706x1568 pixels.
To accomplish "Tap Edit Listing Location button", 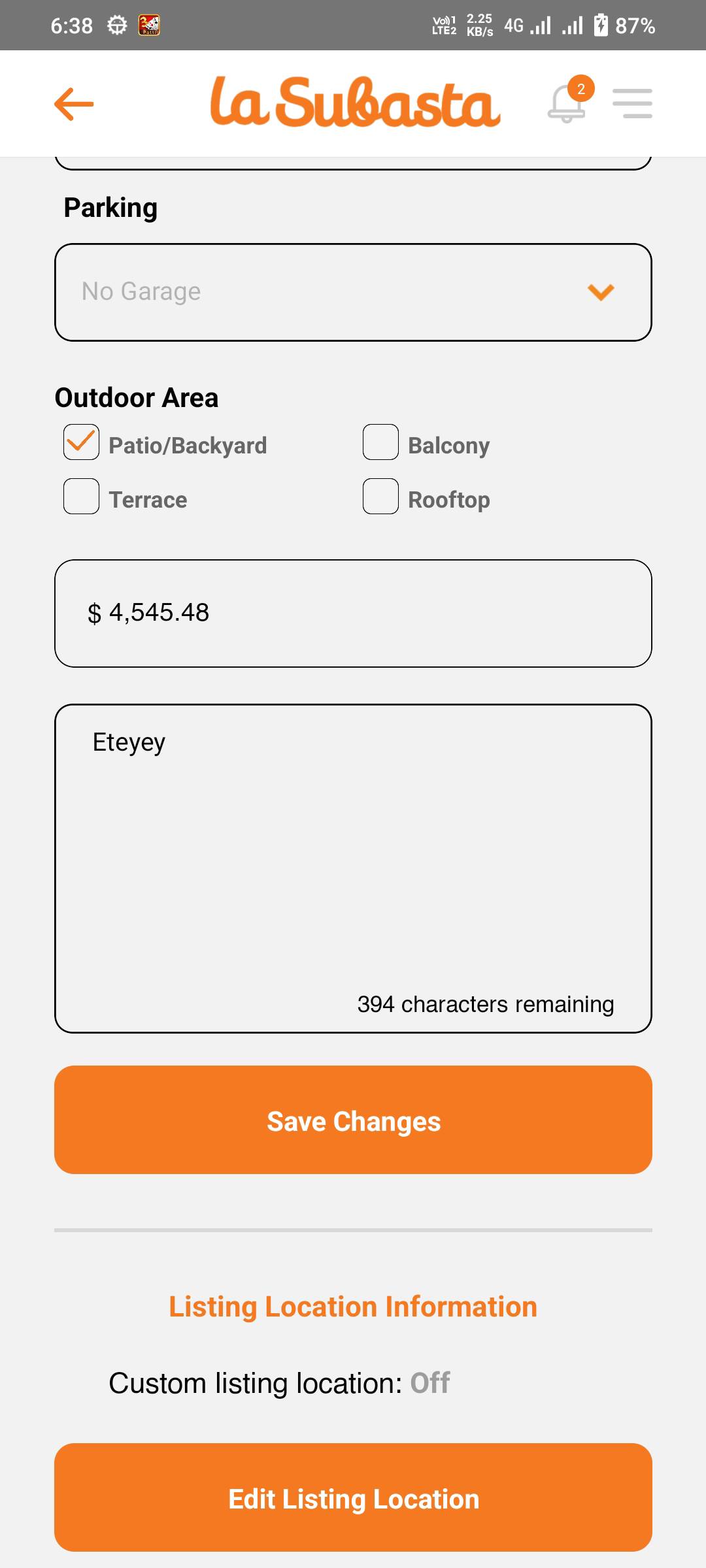I will (x=353, y=1497).
